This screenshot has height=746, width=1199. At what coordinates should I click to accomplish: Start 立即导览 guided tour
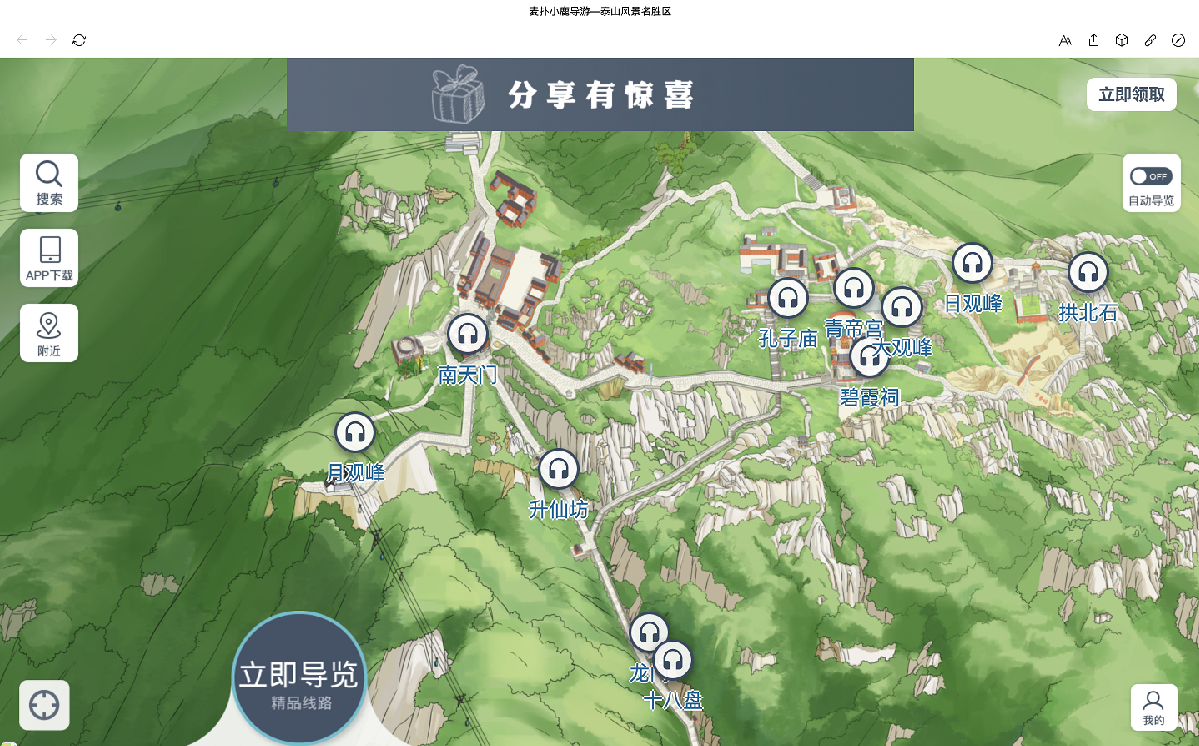299,680
